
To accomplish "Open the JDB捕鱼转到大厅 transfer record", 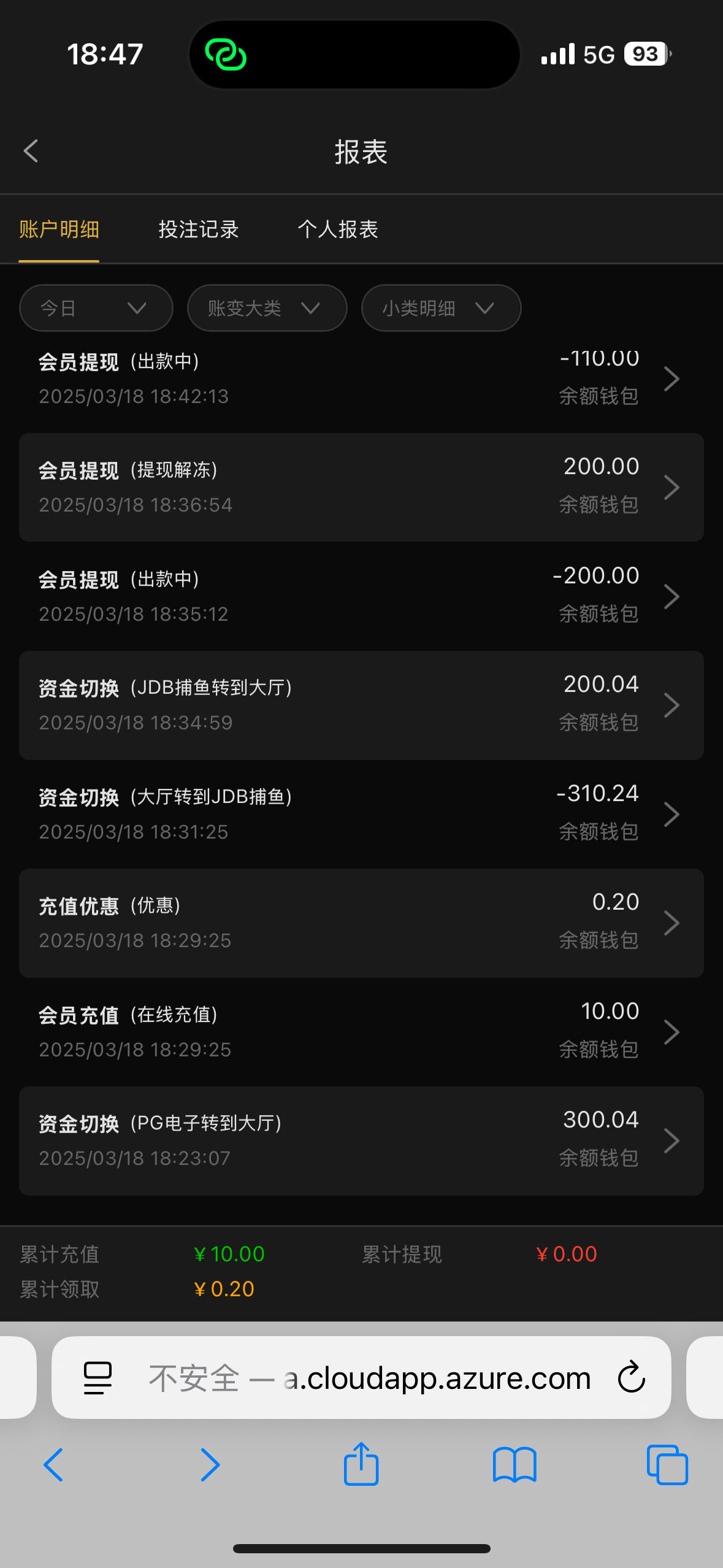I will pyautogui.click(x=361, y=705).
